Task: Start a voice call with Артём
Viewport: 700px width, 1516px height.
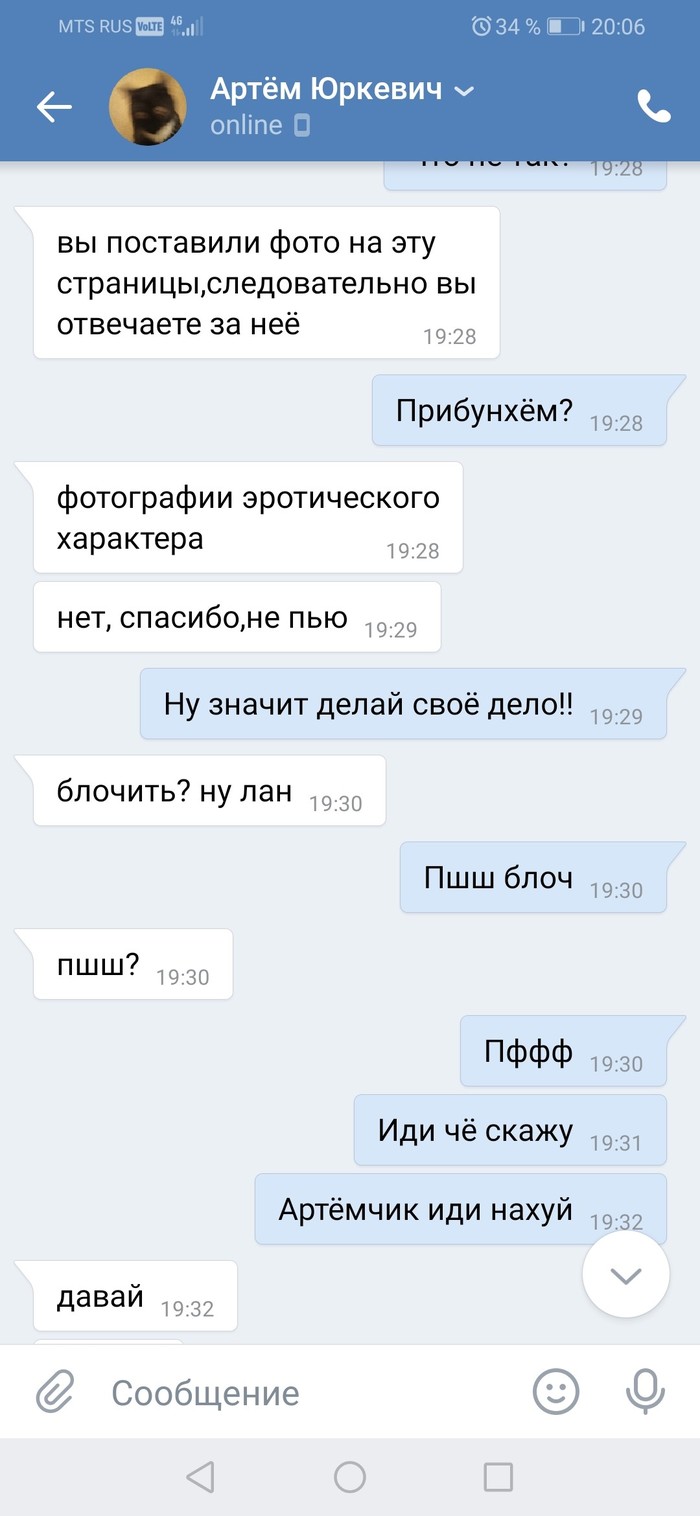Action: 653,107
